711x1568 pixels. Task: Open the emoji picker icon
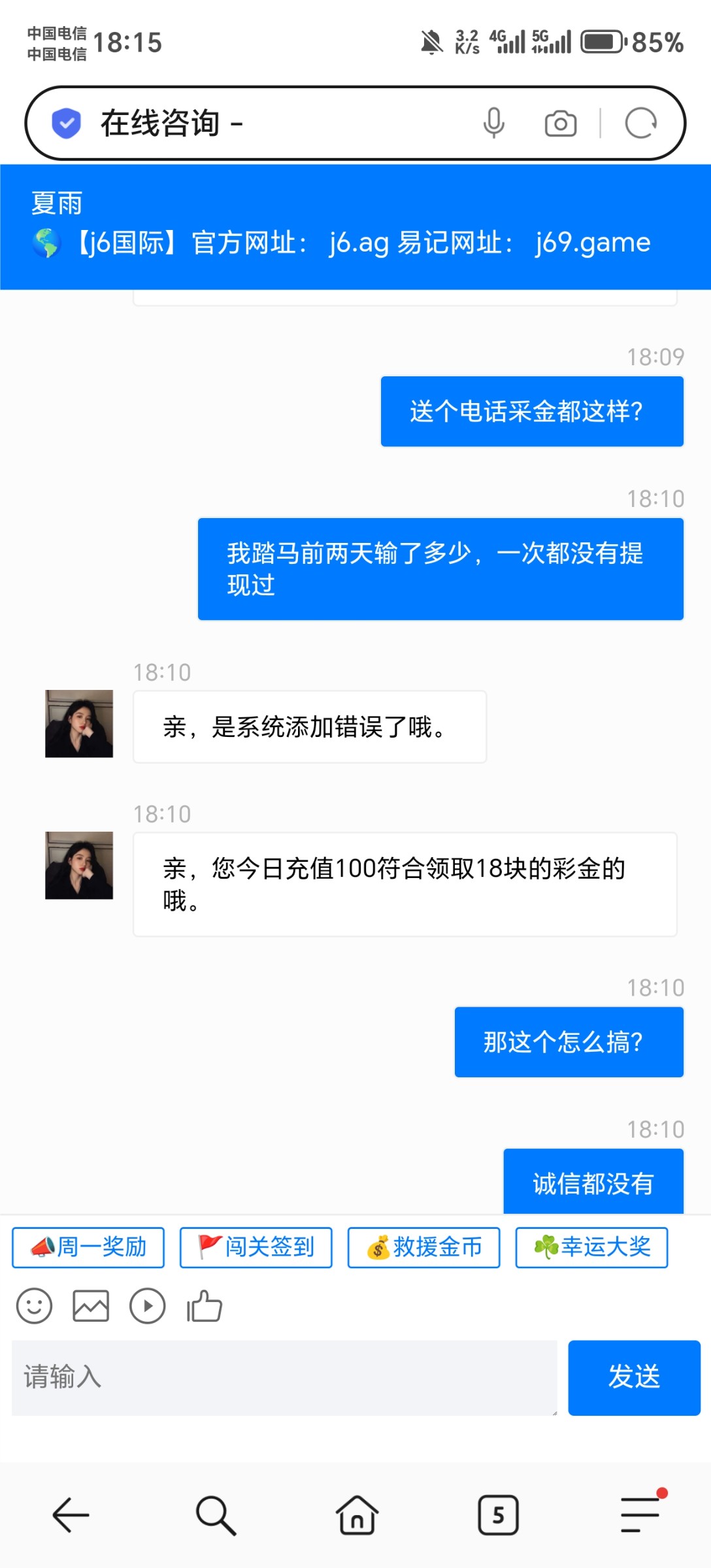point(34,1306)
